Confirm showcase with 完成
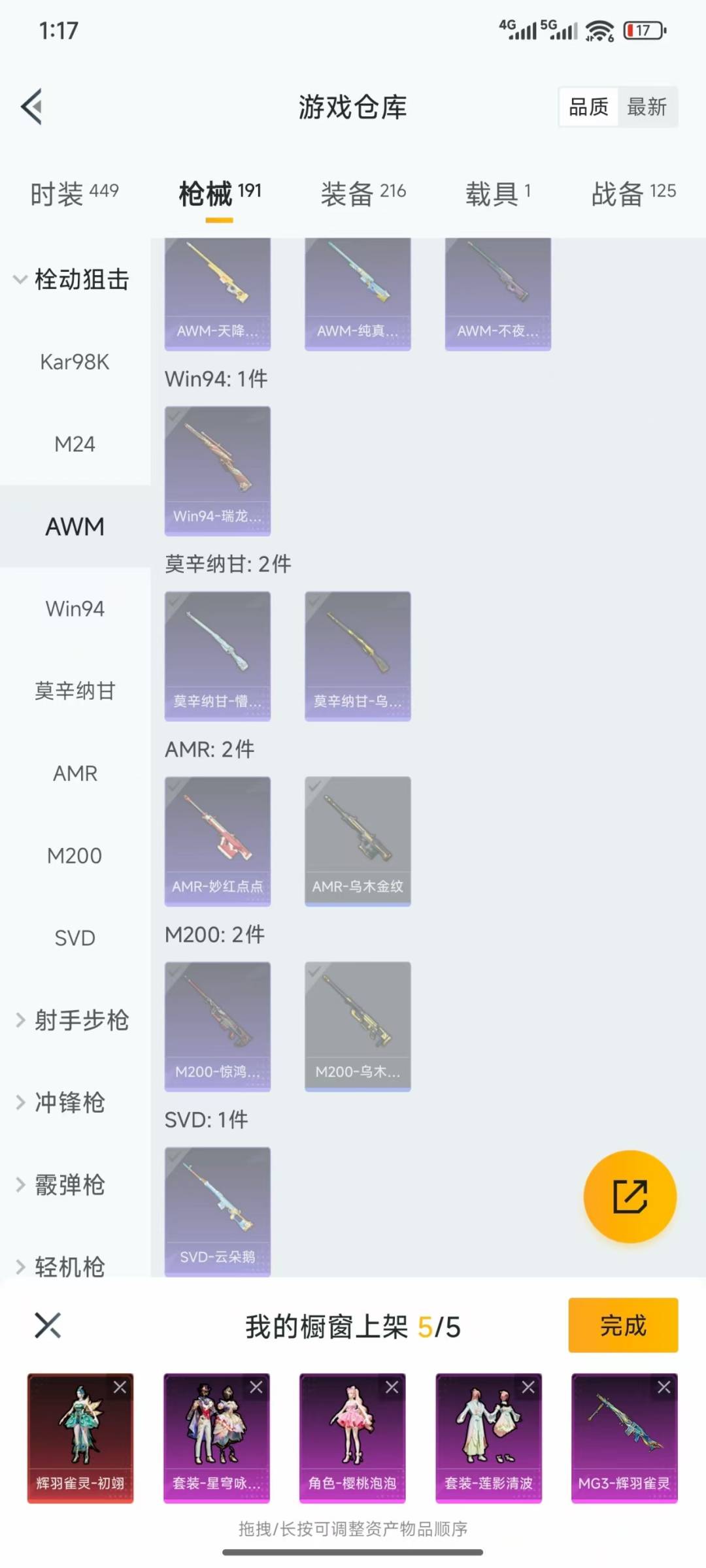This screenshot has height=1568, width=706. 622,1326
